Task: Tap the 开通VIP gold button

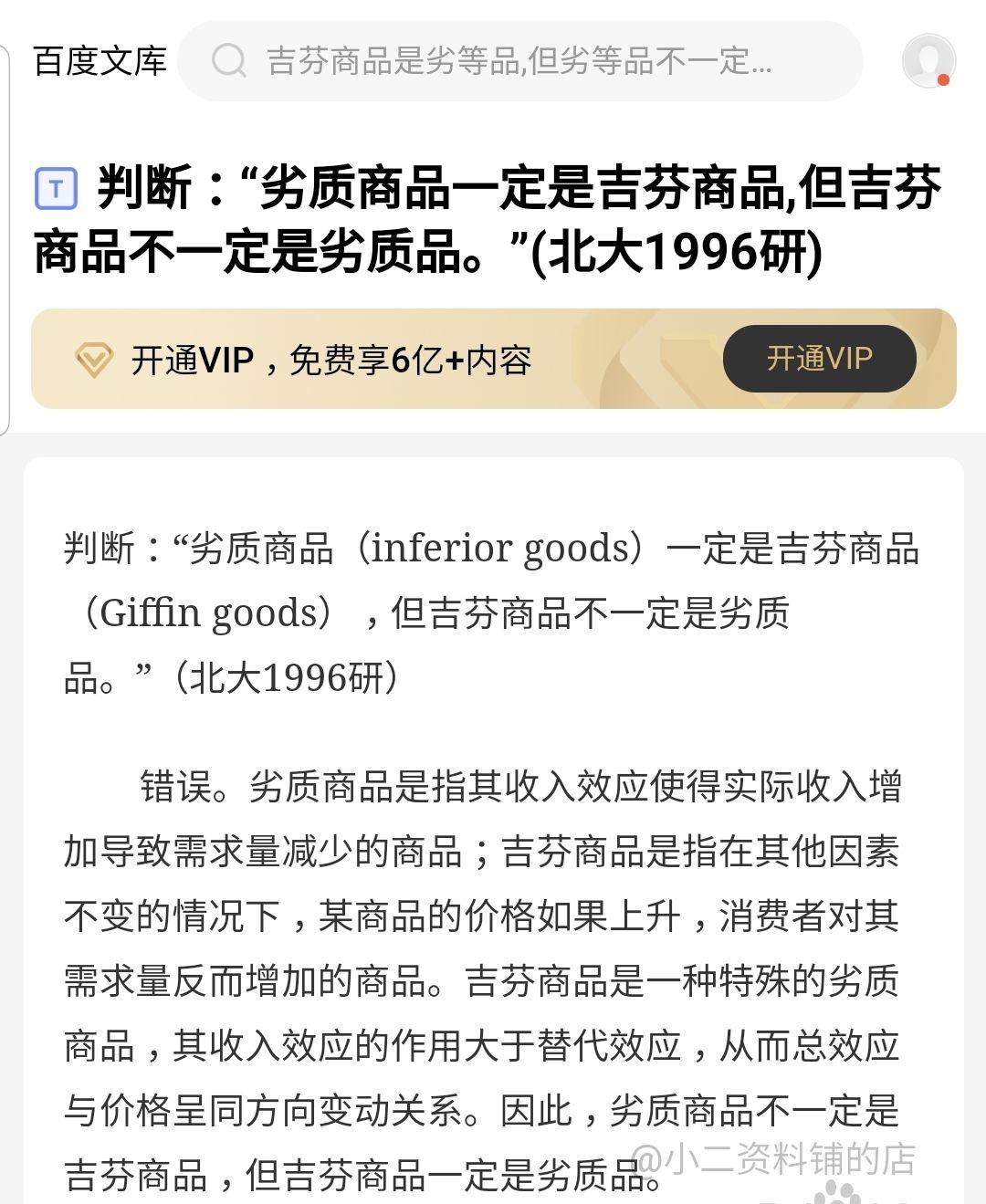Action: click(x=819, y=360)
